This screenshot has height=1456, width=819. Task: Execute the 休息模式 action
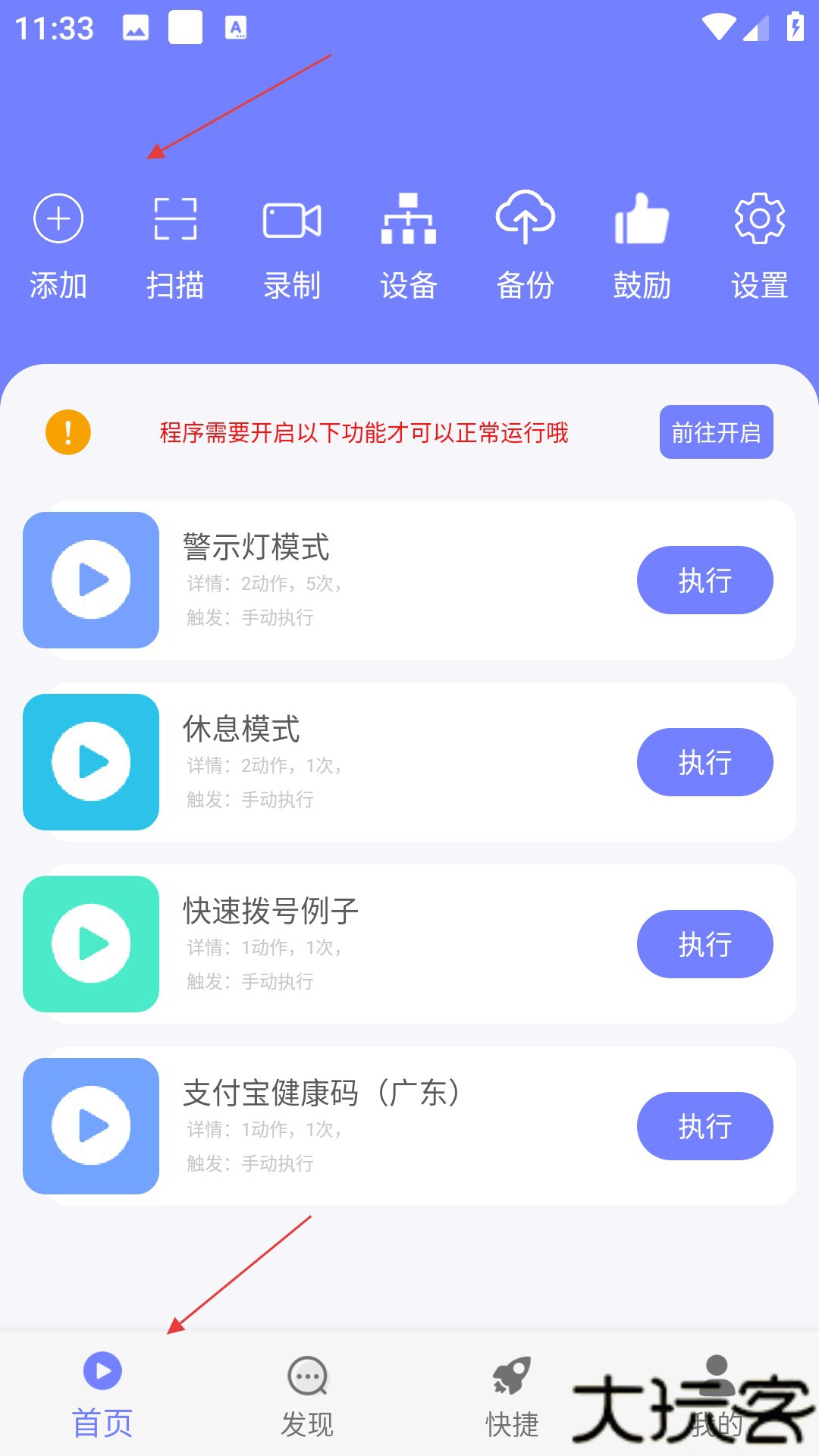click(x=704, y=762)
